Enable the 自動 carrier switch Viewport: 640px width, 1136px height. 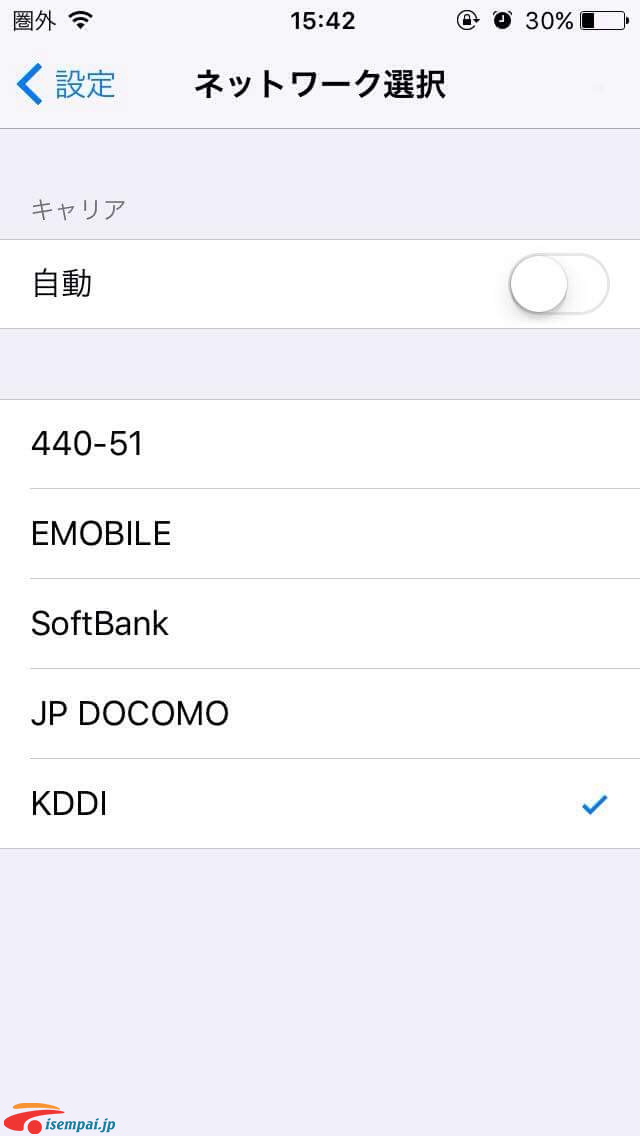(559, 284)
